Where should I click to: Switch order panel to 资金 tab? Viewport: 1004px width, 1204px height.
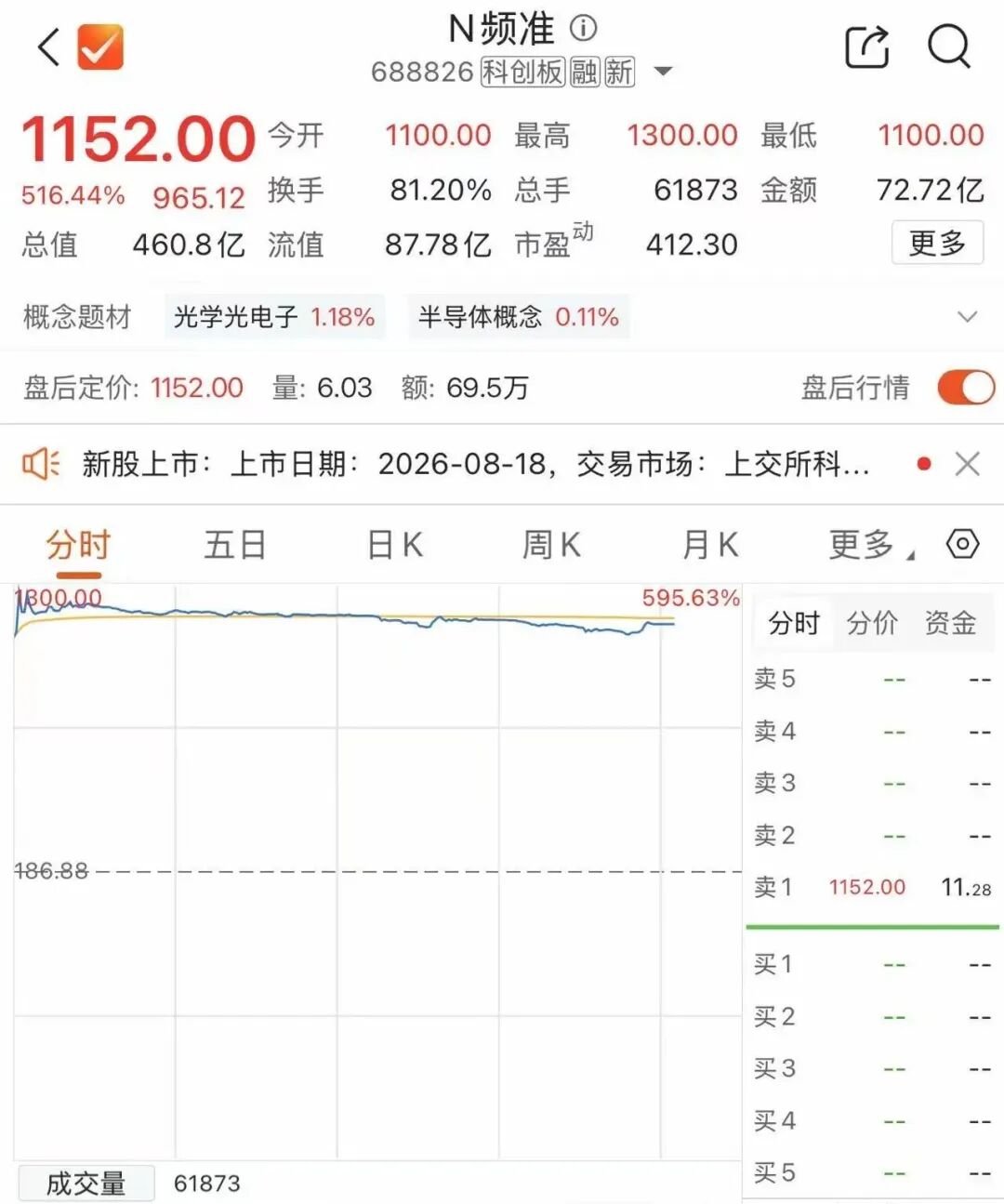pos(950,623)
